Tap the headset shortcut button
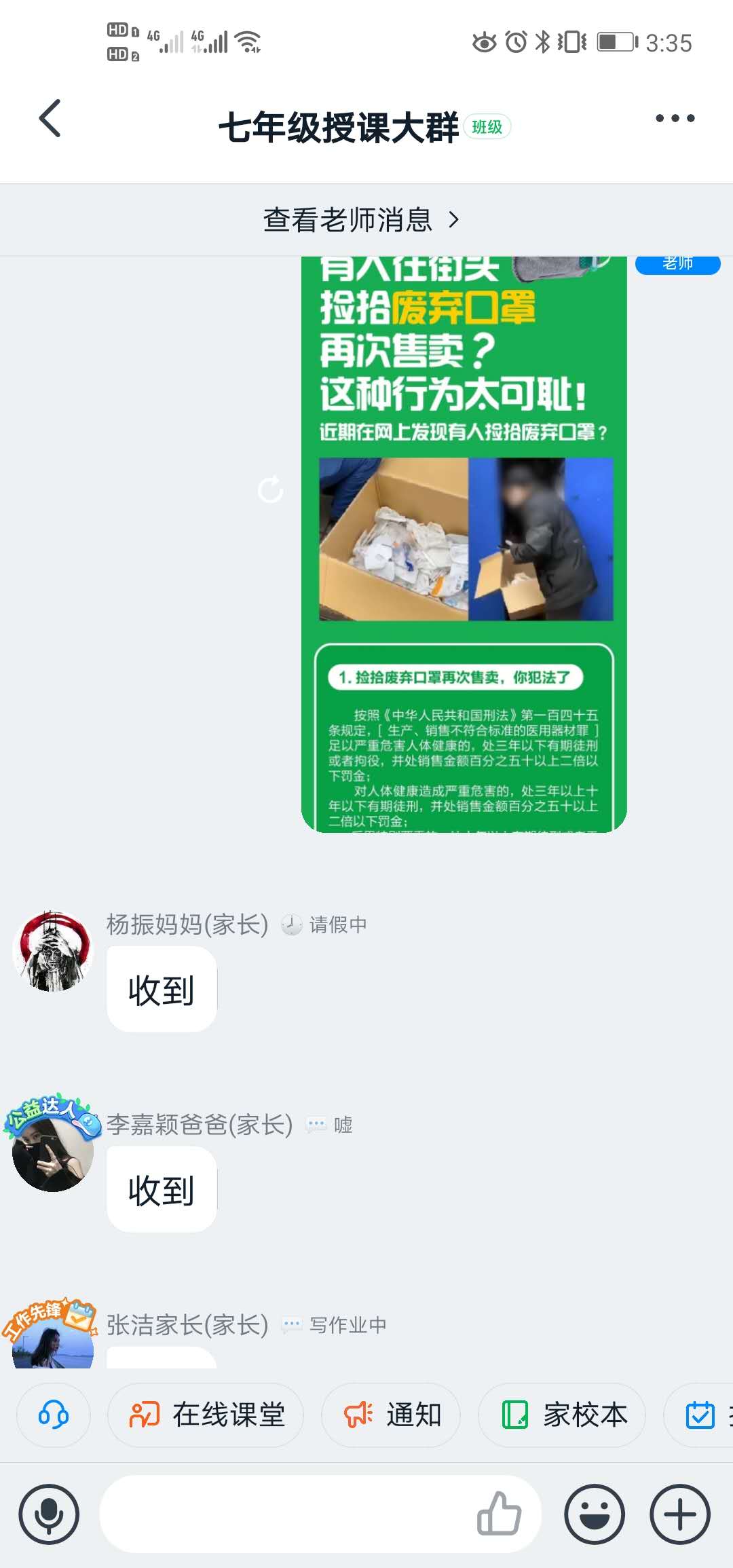Image resolution: width=733 pixels, height=1568 pixels. [54, 1415]
